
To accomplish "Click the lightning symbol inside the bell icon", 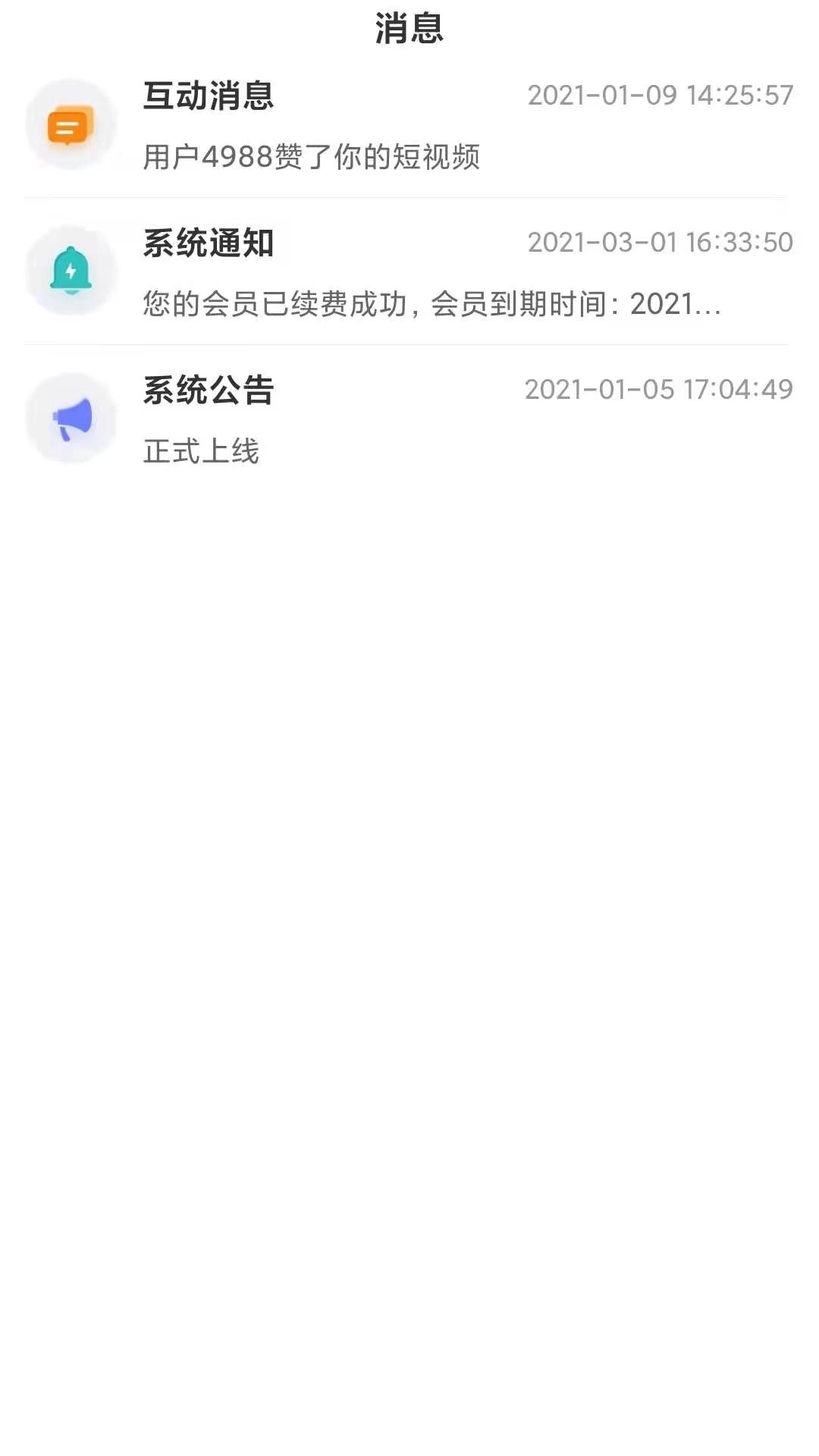I will coord(70,270).
